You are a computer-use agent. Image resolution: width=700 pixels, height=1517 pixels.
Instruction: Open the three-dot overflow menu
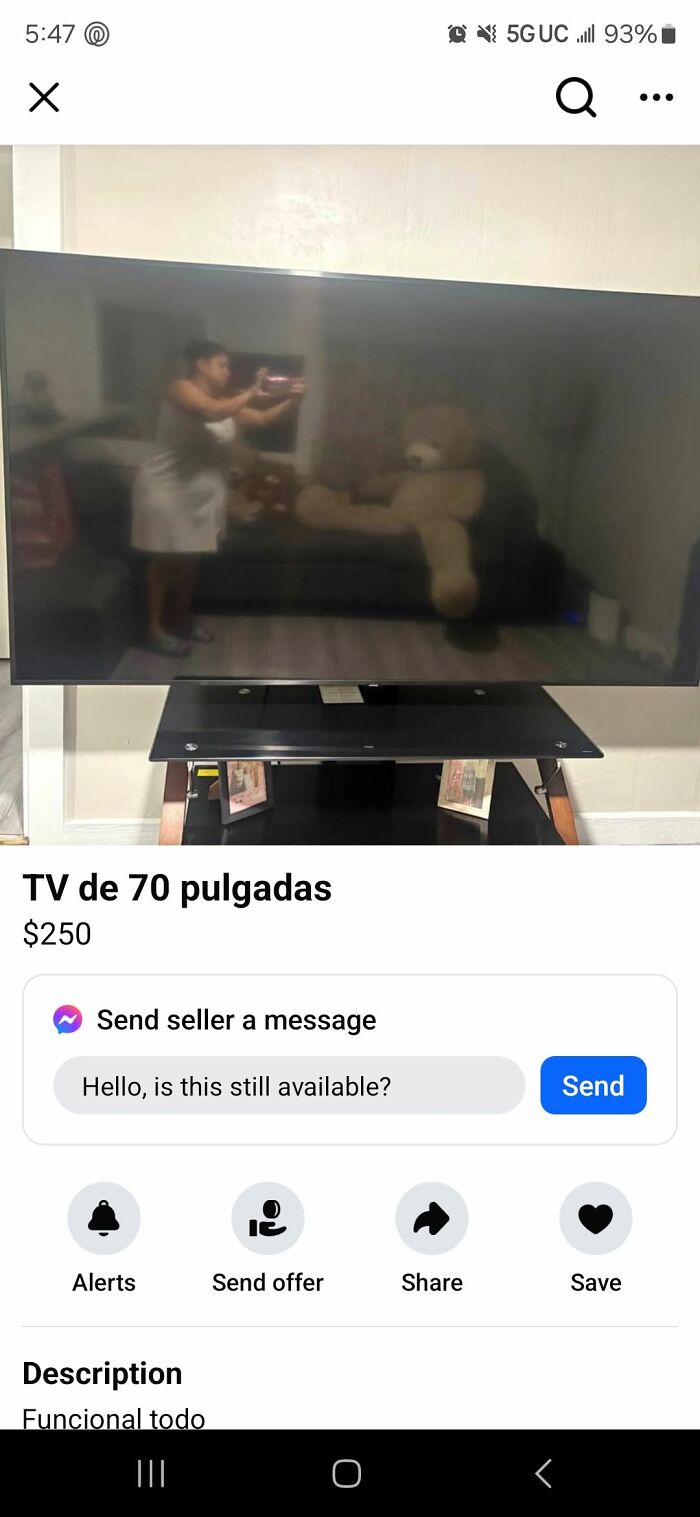(x=656, y=97)
